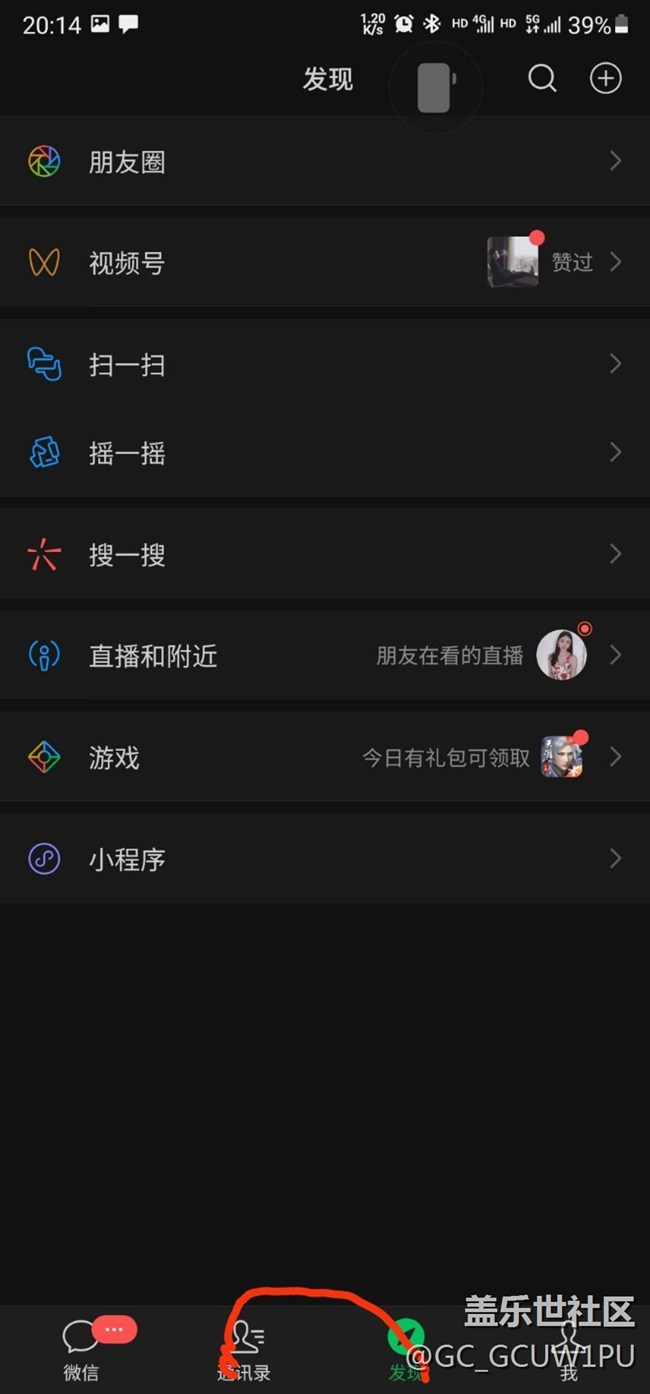Open the 视频号 row
Viewport: 650px width, 1394px height.
(325, 263)
